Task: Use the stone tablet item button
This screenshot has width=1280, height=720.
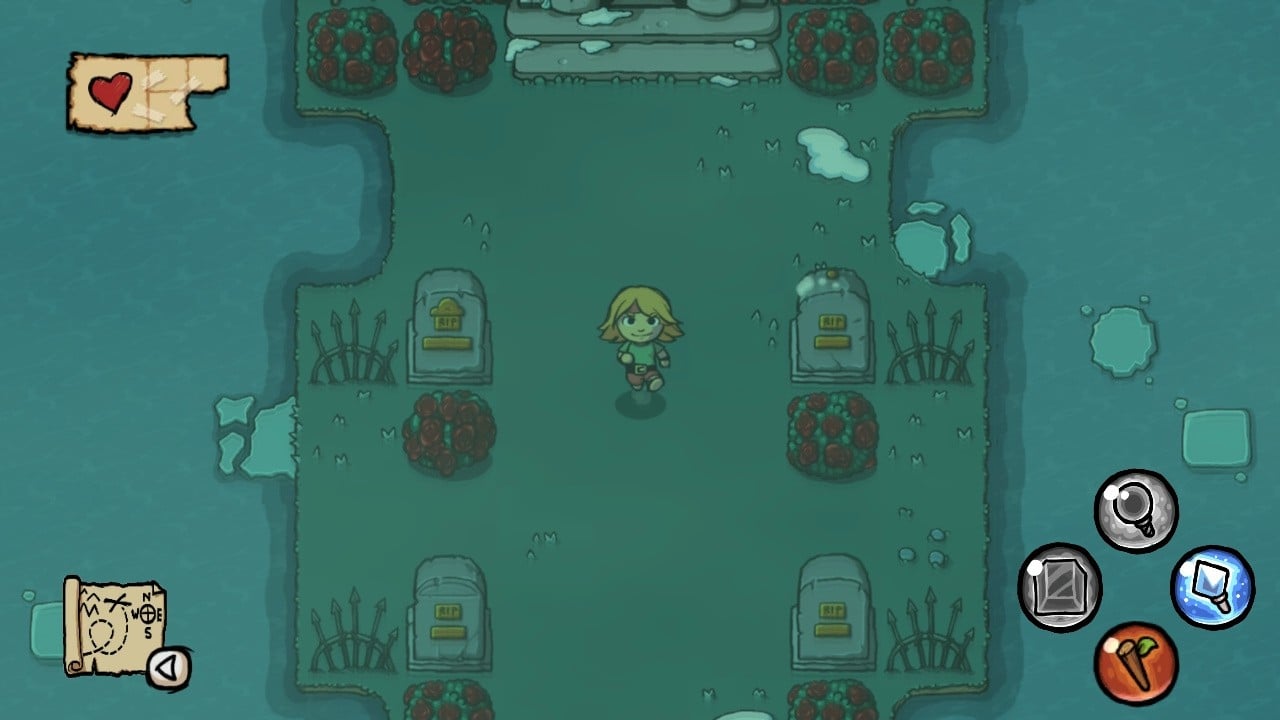Action: click(x=1060, y=588)
